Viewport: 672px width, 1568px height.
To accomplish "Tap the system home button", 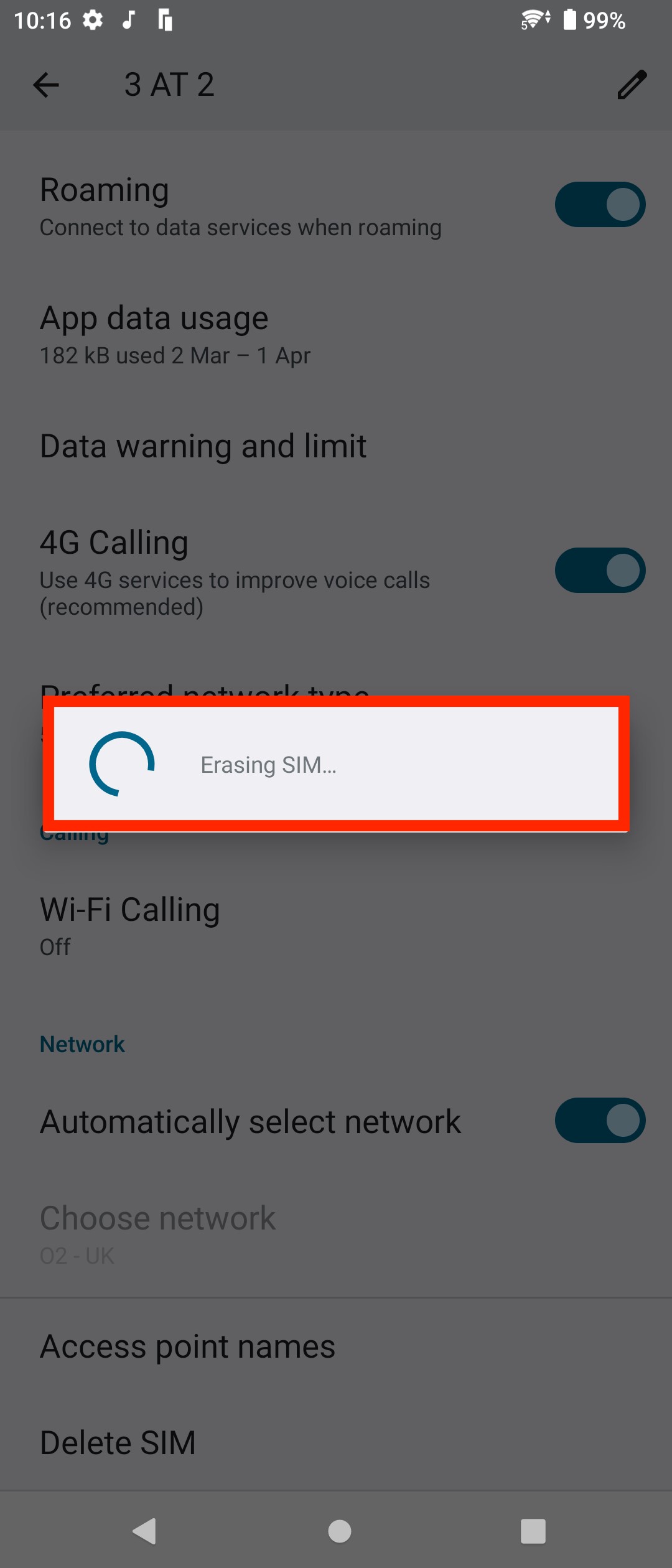I will (339, 1531).
